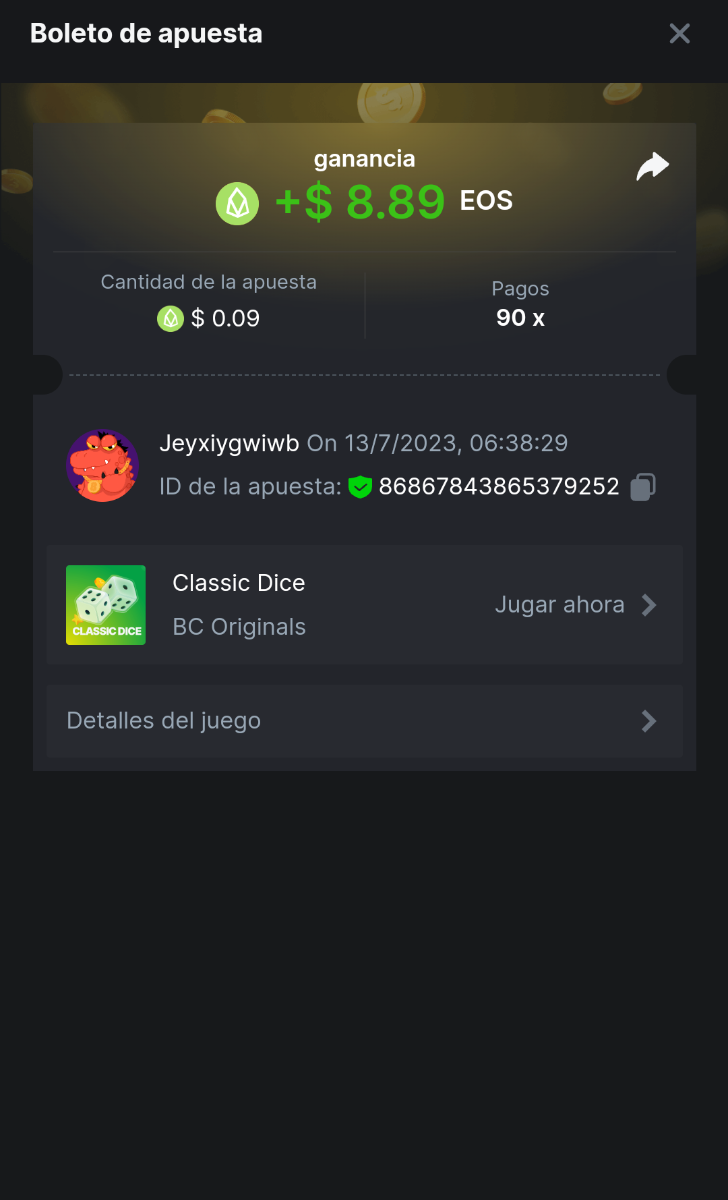Screen dimensions: 728x1200
Task: Open Jeyxiygwiwb's profile avatar
Action: coord(102,466)
